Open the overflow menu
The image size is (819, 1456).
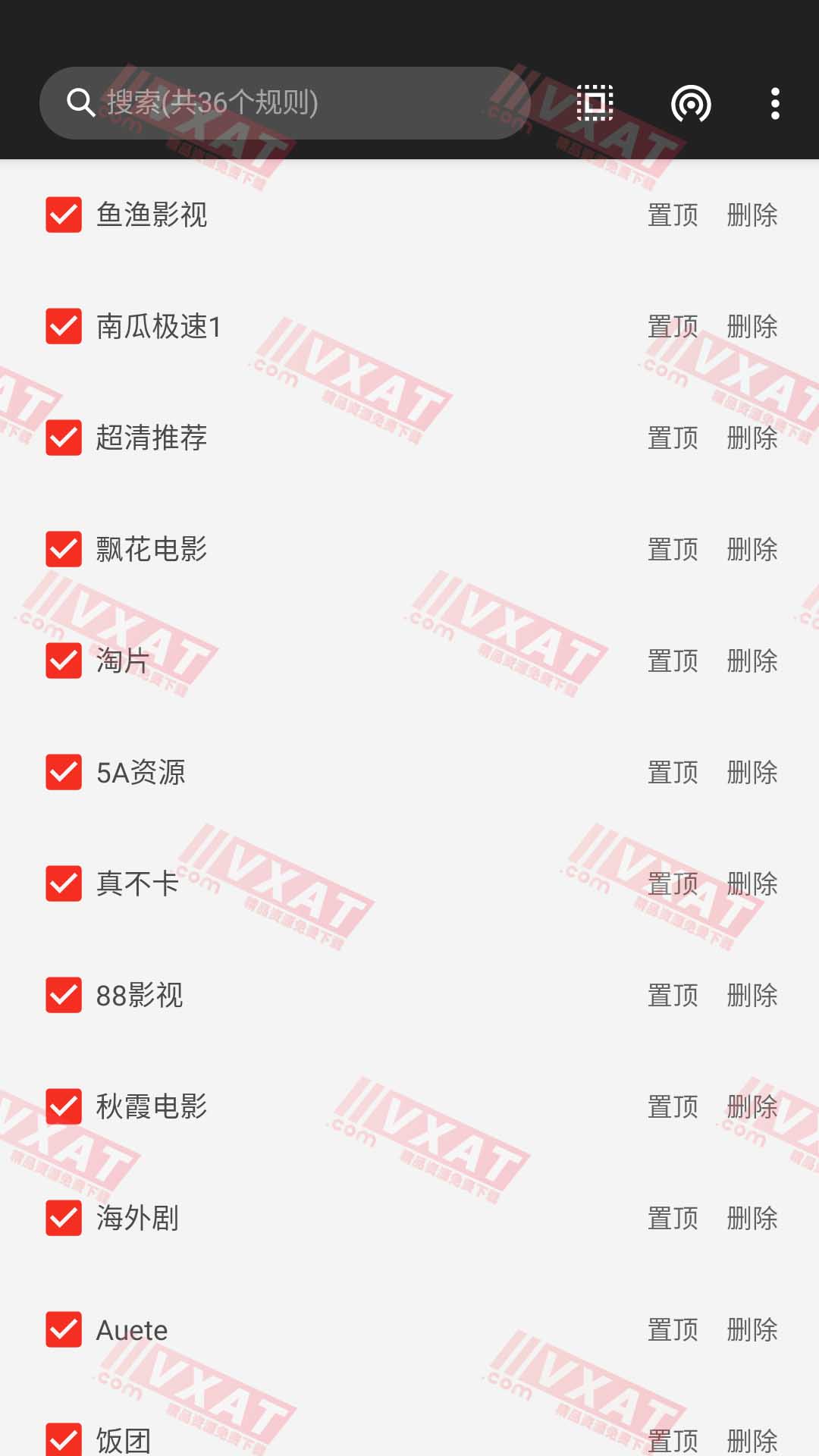click(x=774, y=103)
